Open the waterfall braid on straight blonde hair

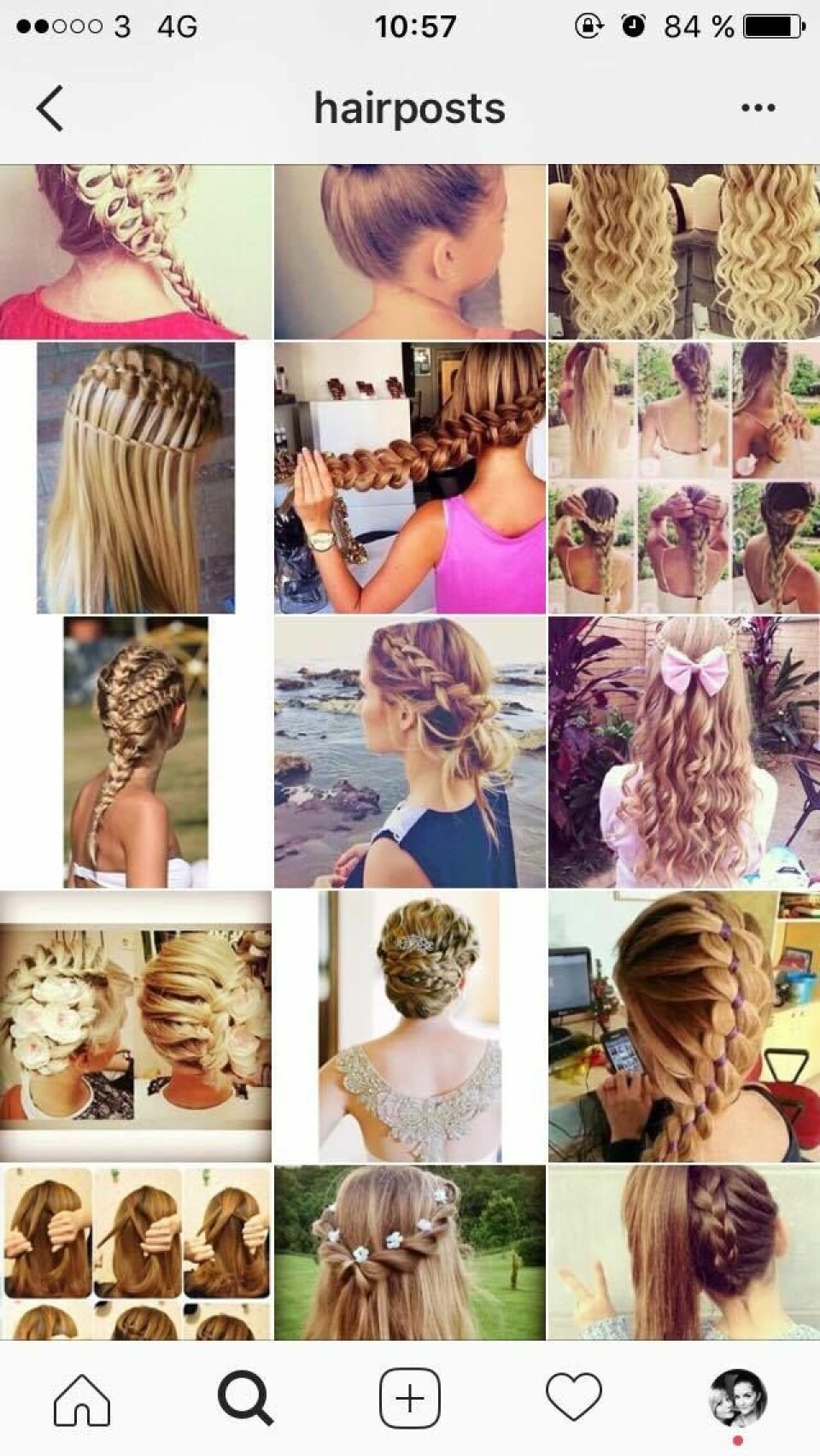pos(136,478)
